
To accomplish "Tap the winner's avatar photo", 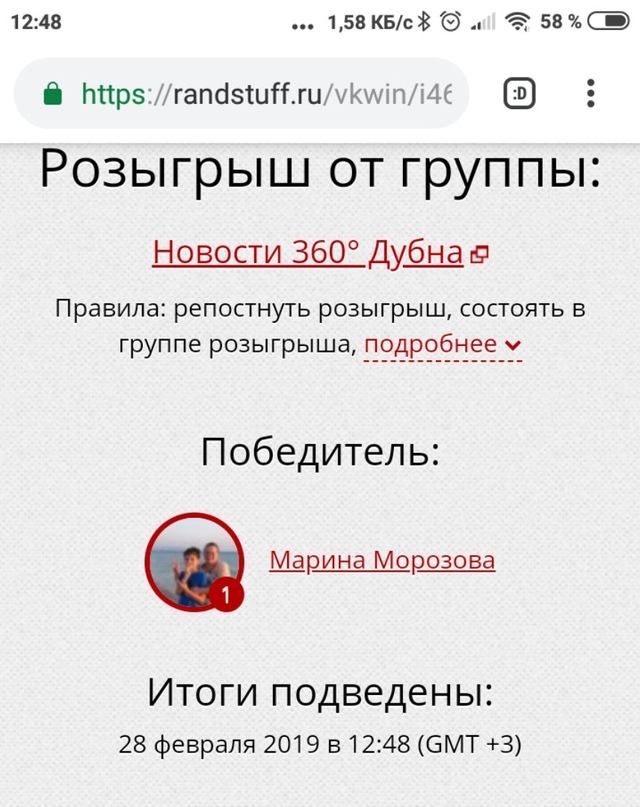I will [x=194, y=563].
